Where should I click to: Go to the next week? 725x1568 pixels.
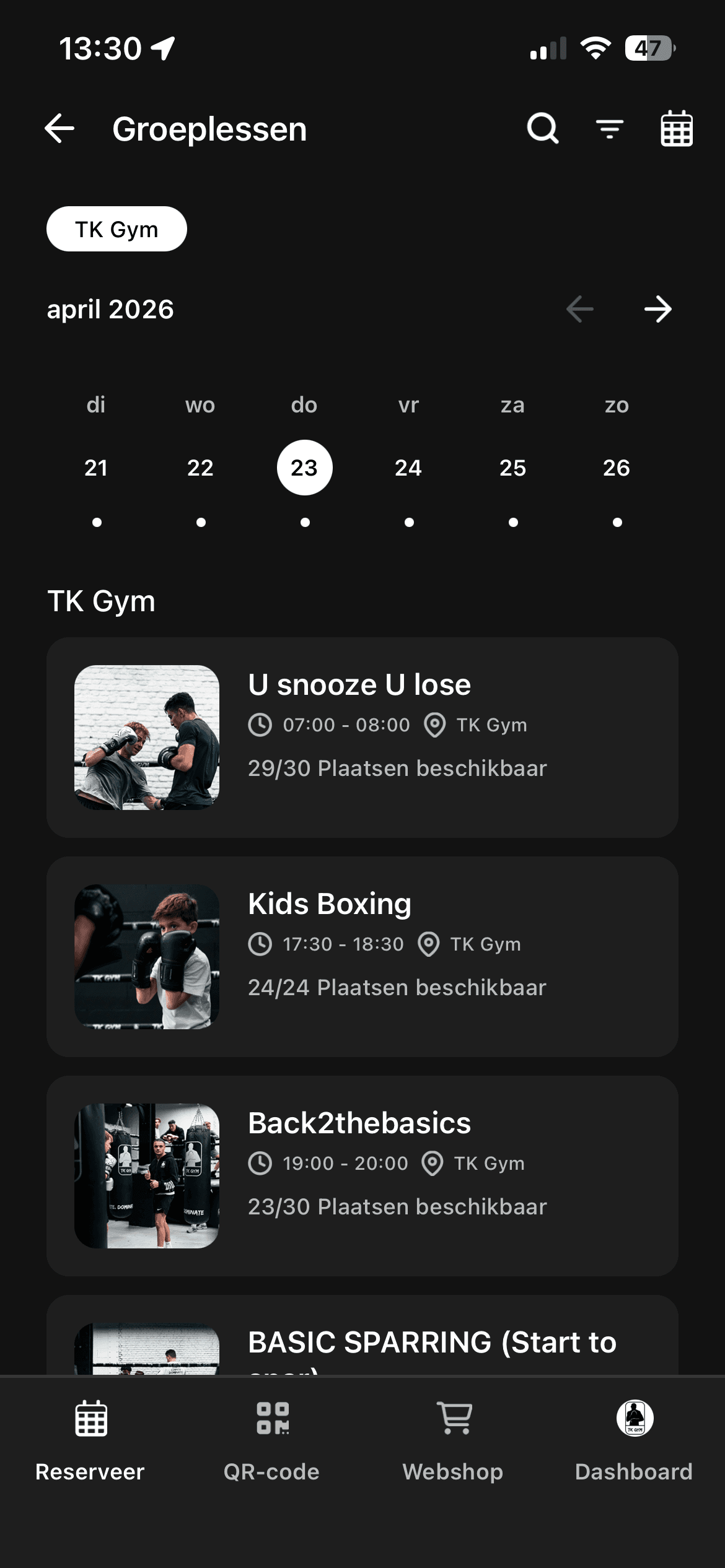658,310
